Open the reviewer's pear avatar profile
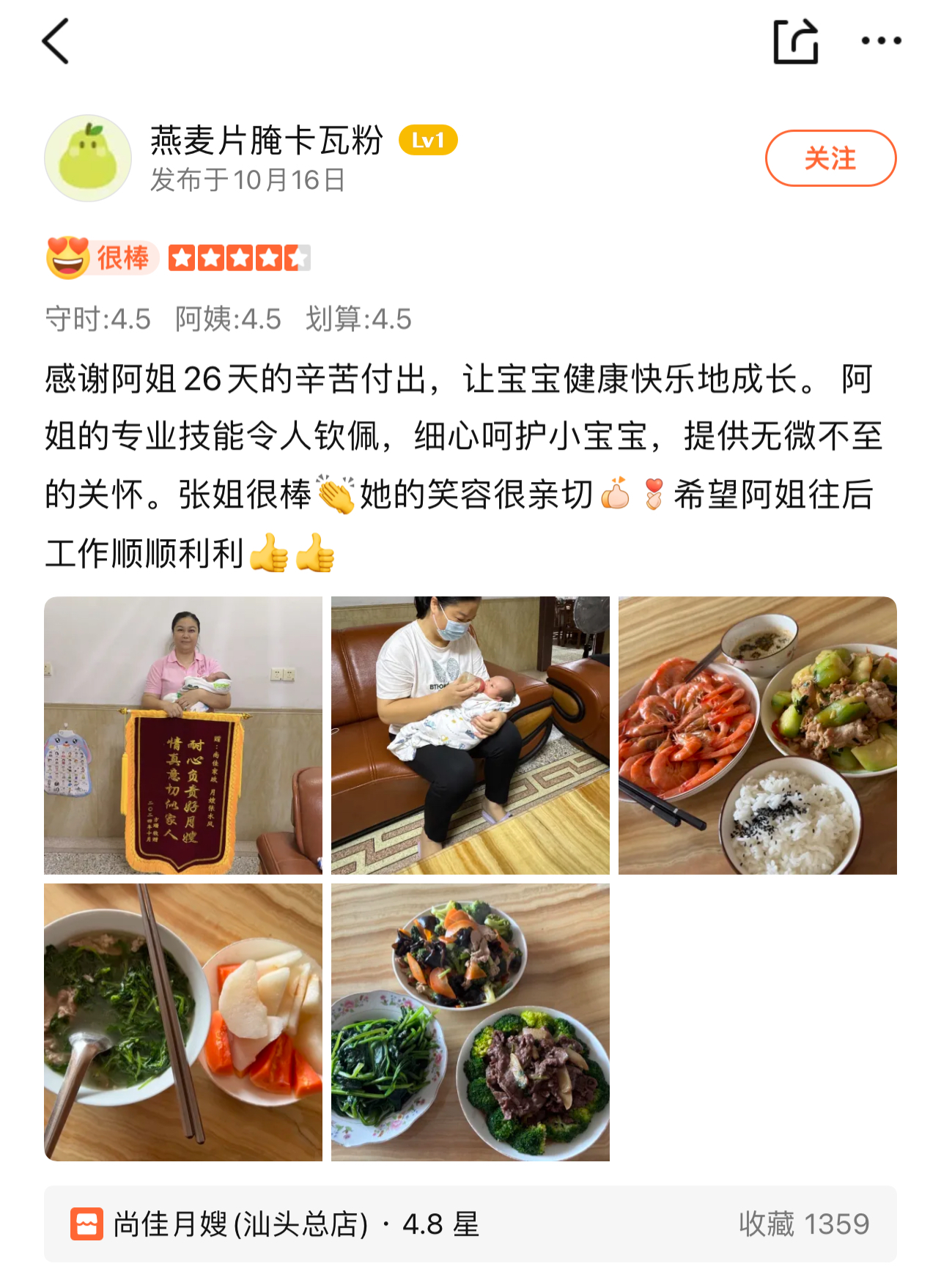The image size is (941, 1288). (x=88, y=158)
